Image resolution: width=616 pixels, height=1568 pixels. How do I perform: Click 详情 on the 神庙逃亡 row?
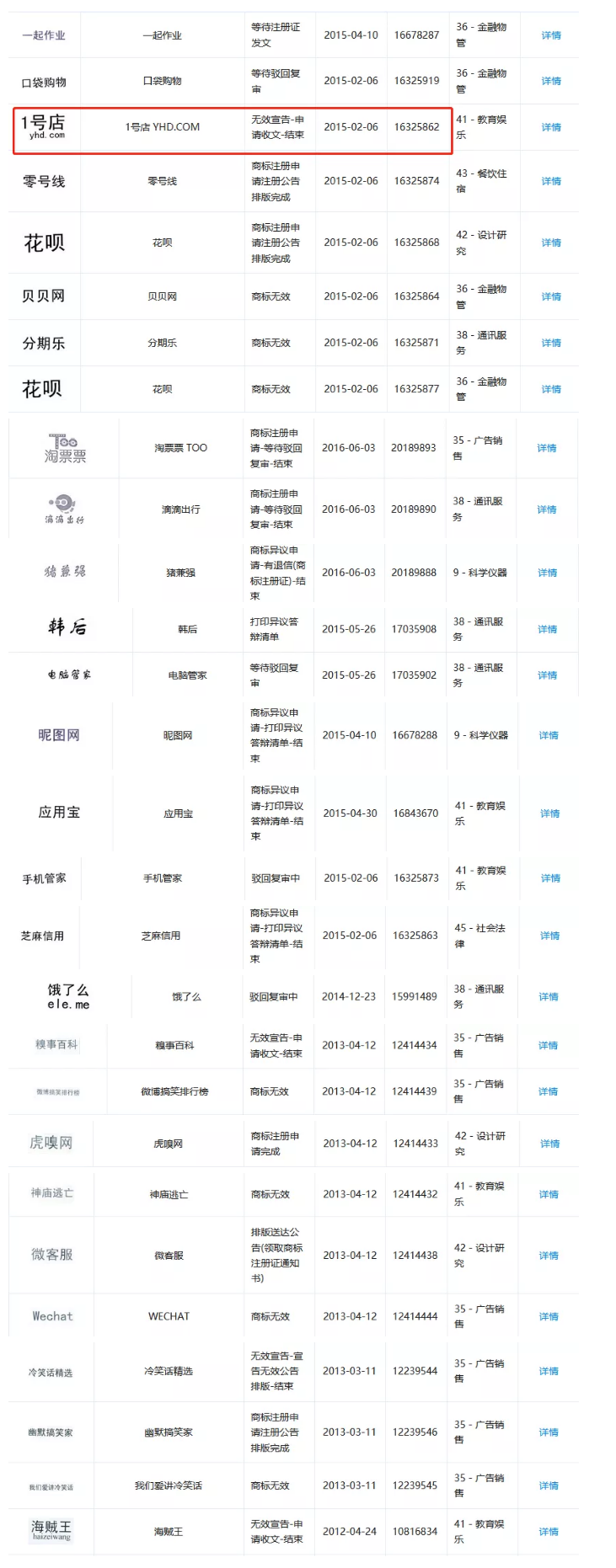click(549, 1193)
